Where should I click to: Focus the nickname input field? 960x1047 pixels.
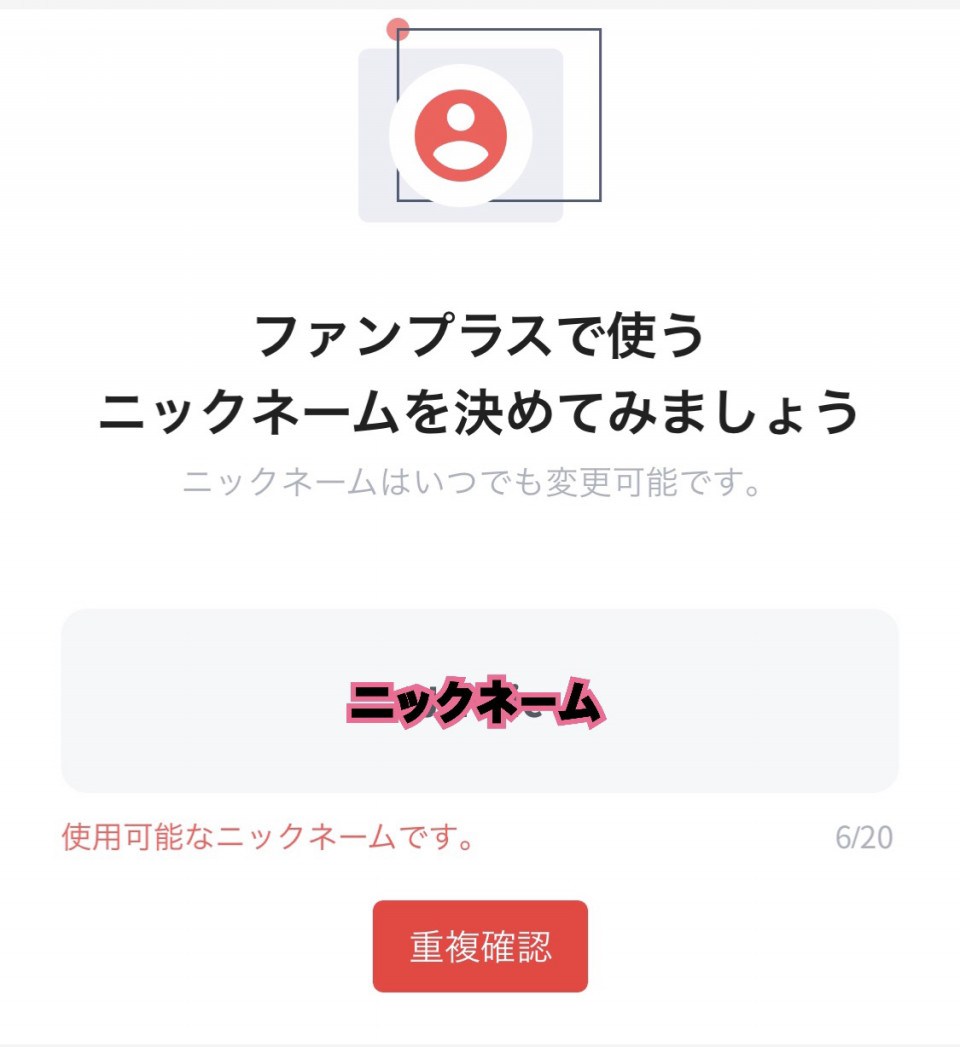pyautogui.click(x=480, y=701)
